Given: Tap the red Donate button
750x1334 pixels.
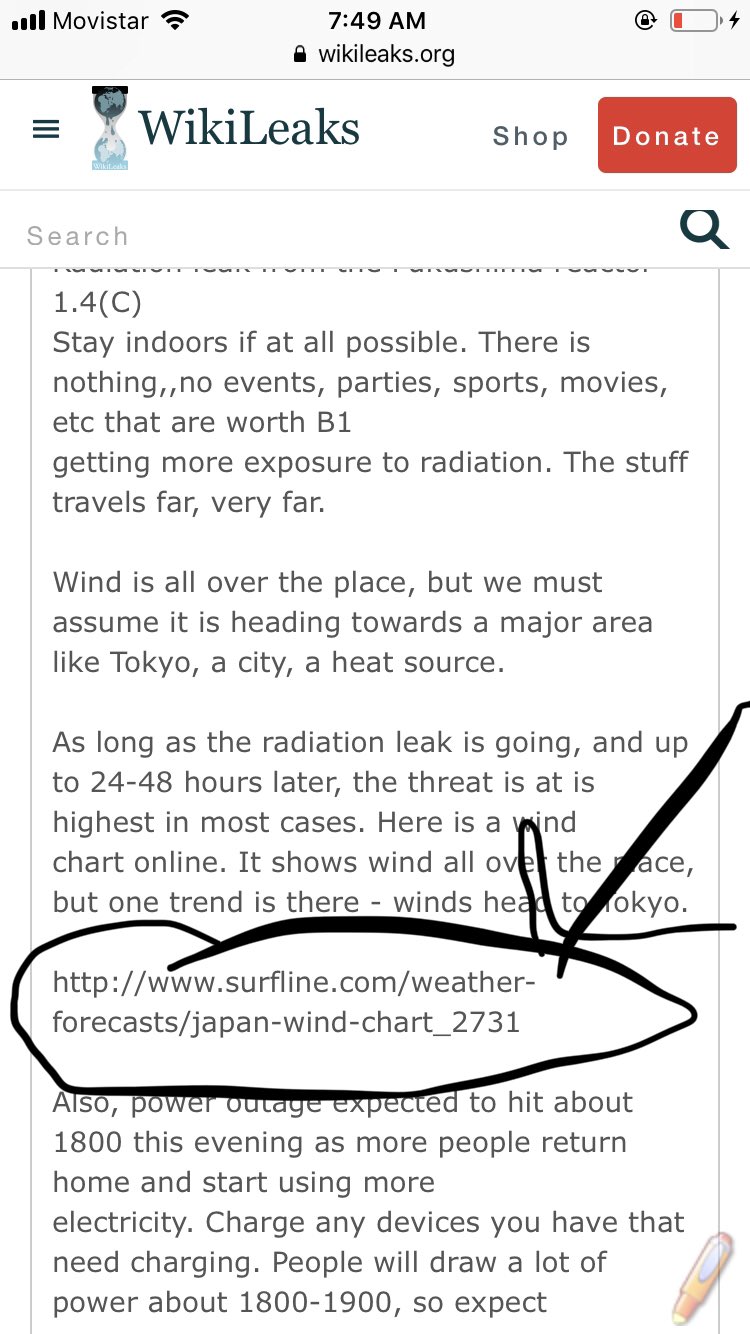Looking at the screenshot, I should pyautogui.click(x=667, y=135).
